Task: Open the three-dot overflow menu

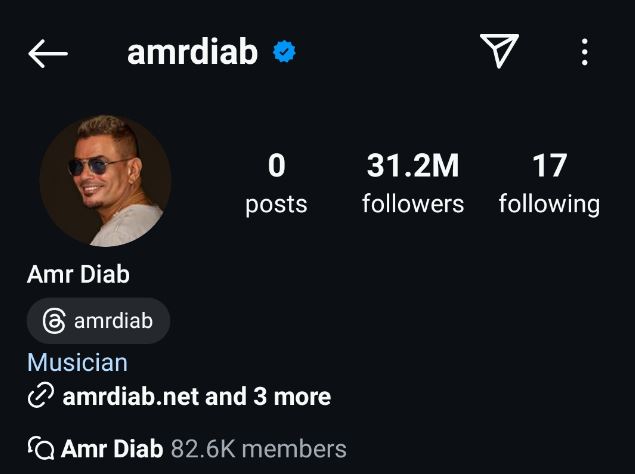Action: pos(585,52)
